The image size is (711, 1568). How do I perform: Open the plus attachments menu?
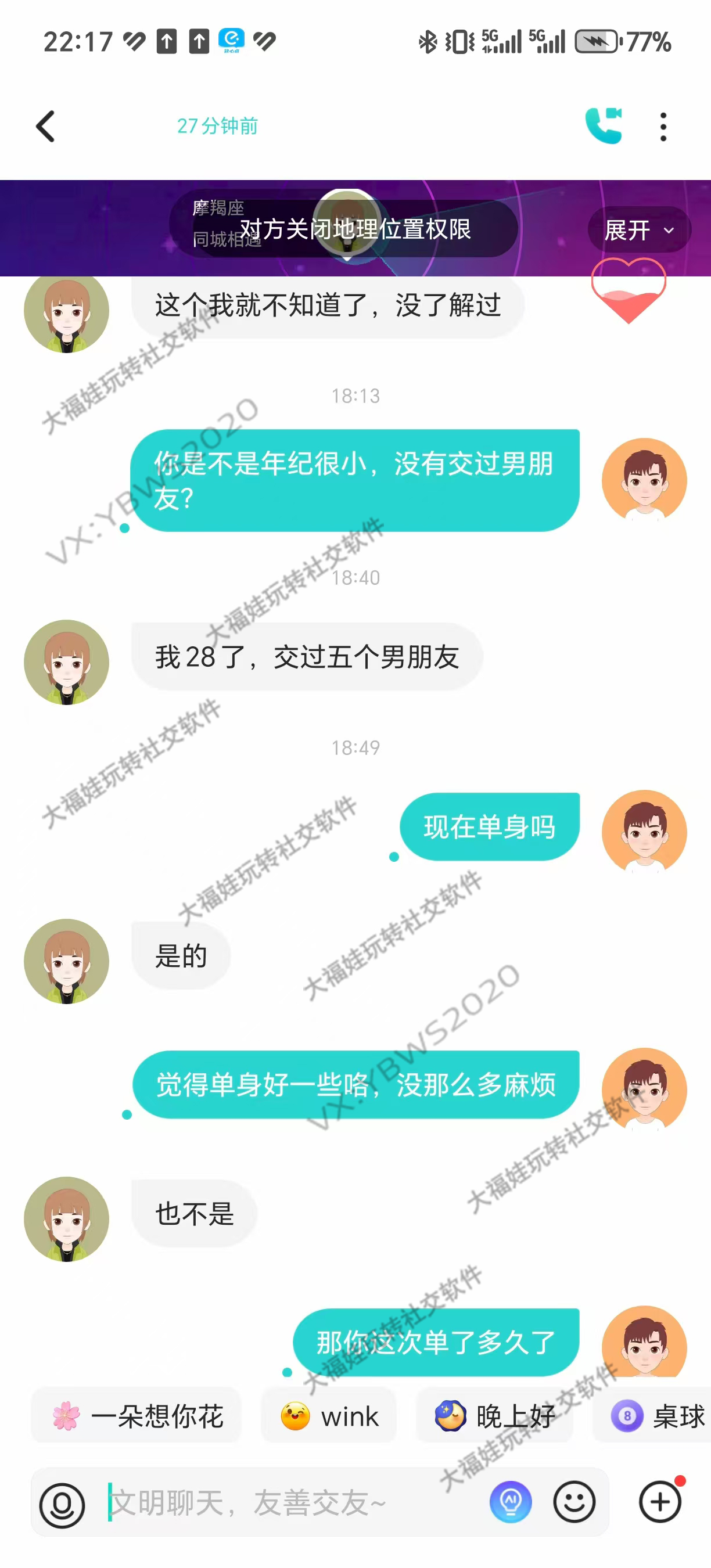point(660,1502)
